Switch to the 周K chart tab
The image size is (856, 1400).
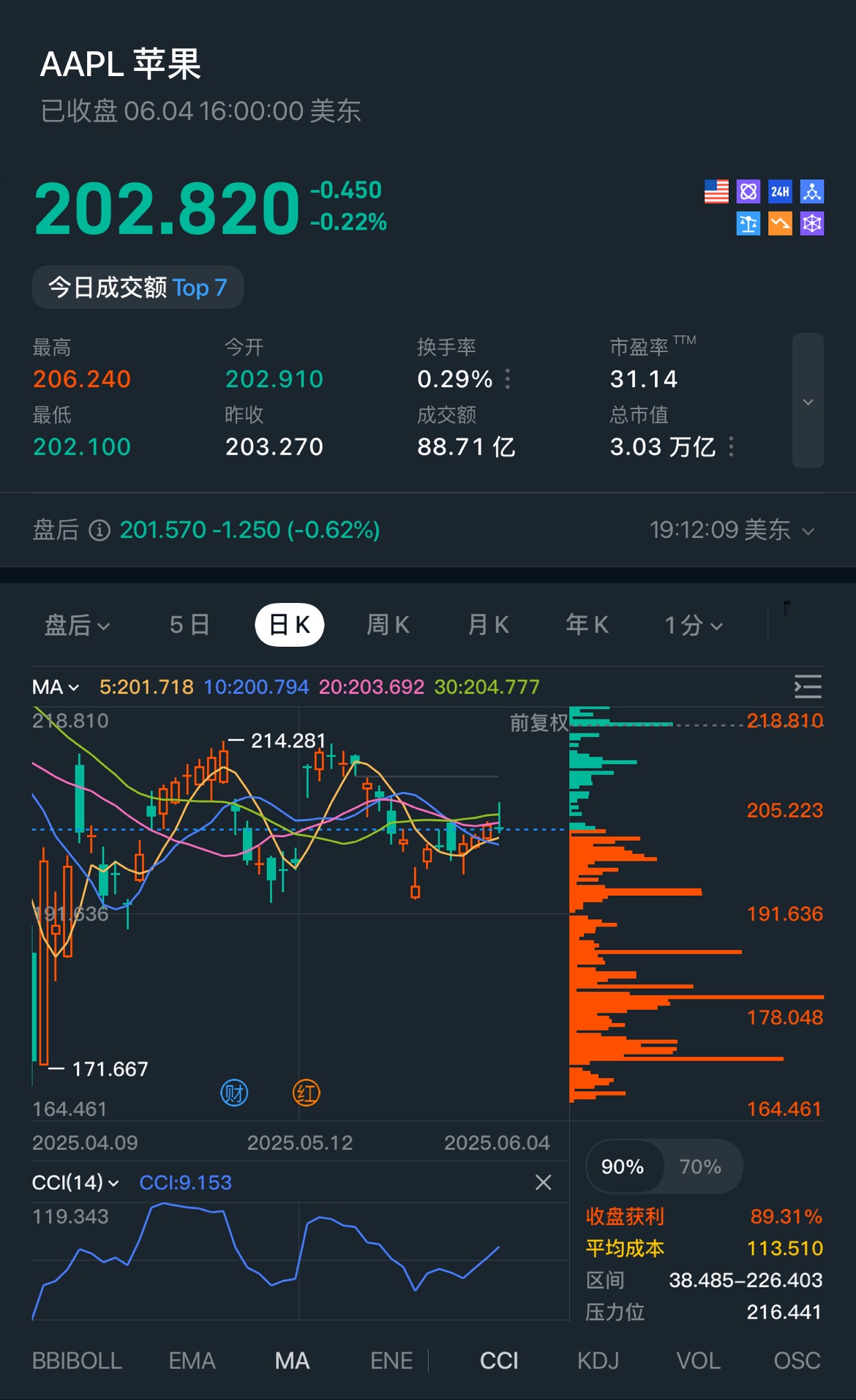(388, 625)
